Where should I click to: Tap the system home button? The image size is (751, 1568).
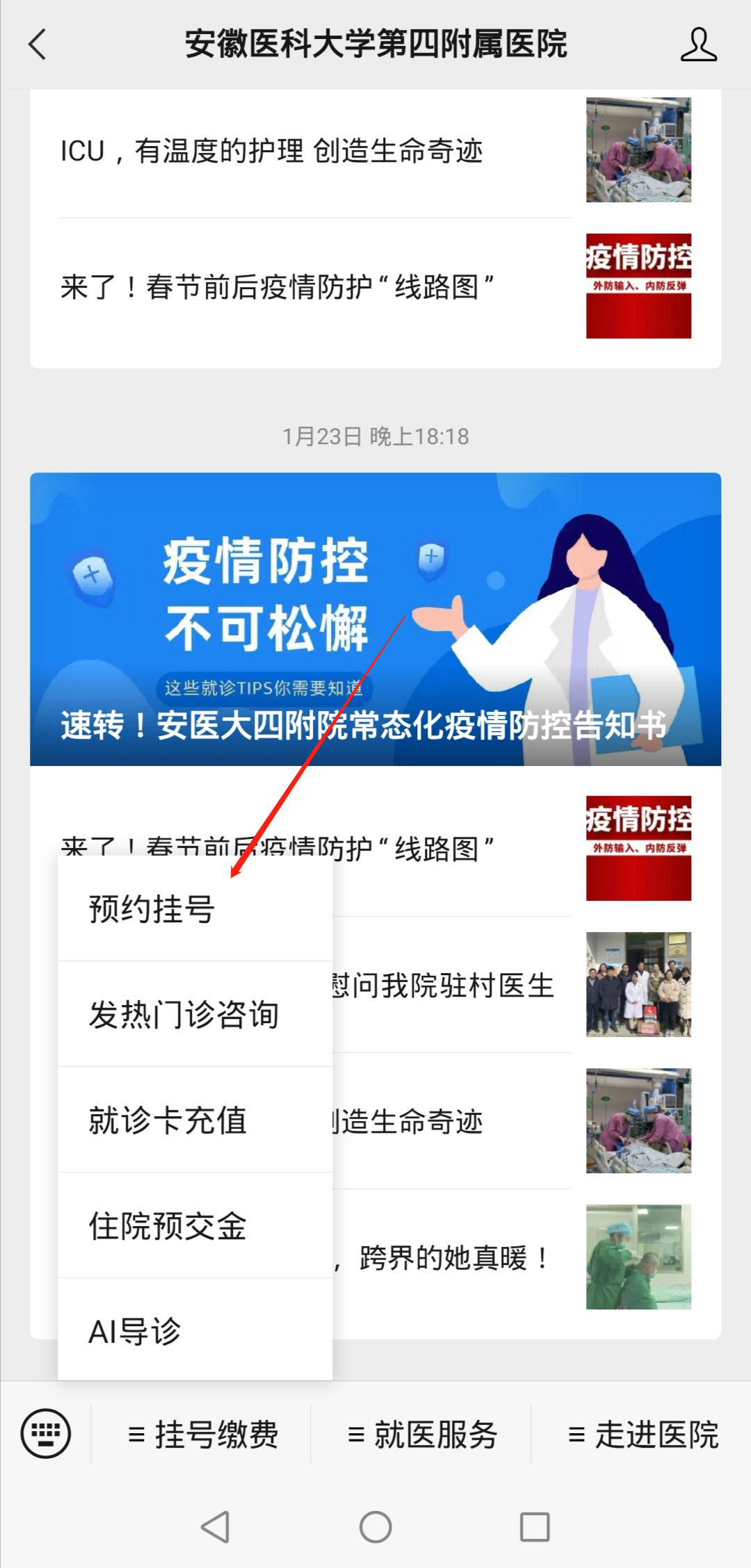375,1528
